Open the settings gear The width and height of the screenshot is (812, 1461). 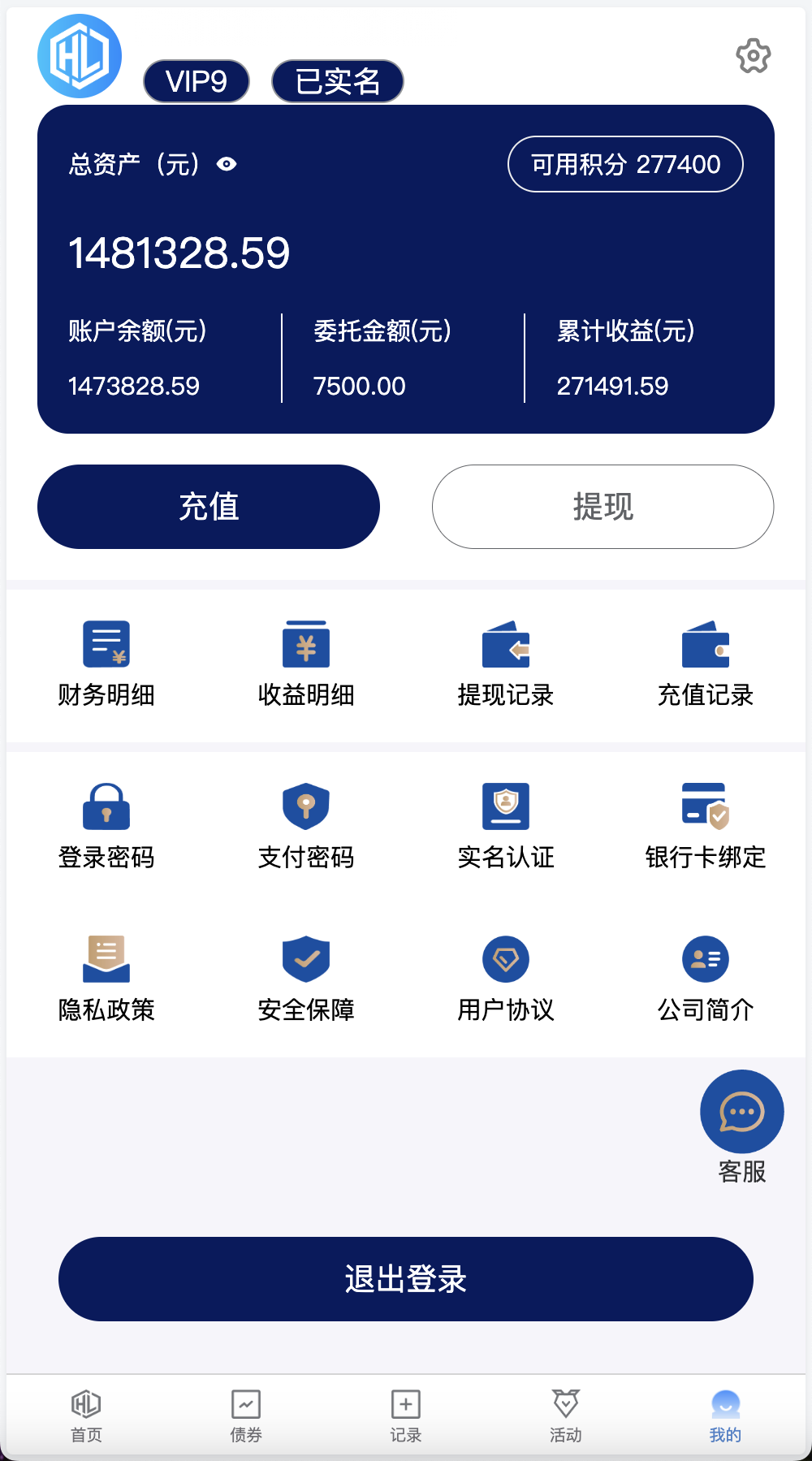tap(754, 55)
